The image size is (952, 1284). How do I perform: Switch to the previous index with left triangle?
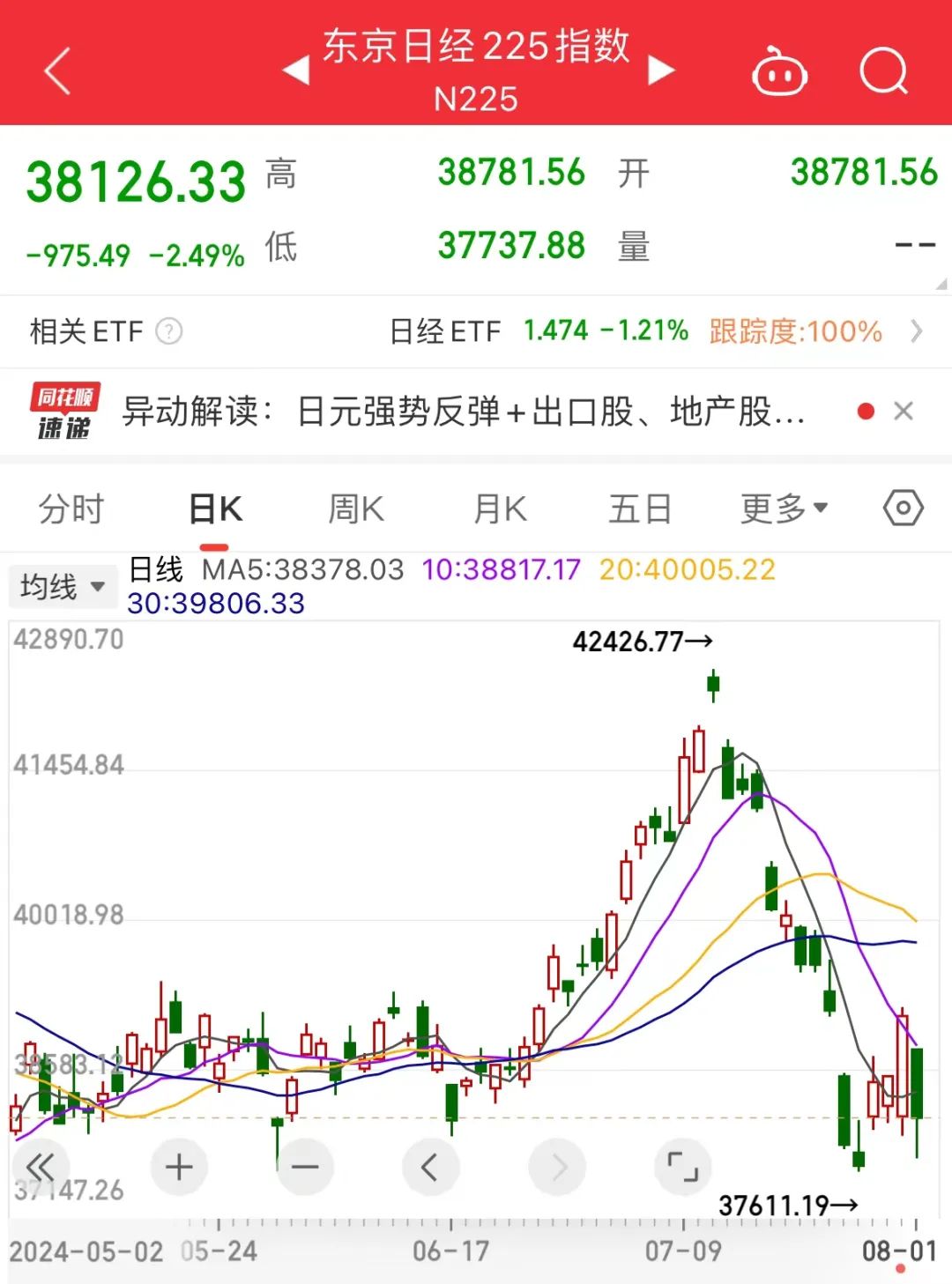coord(297,71)
